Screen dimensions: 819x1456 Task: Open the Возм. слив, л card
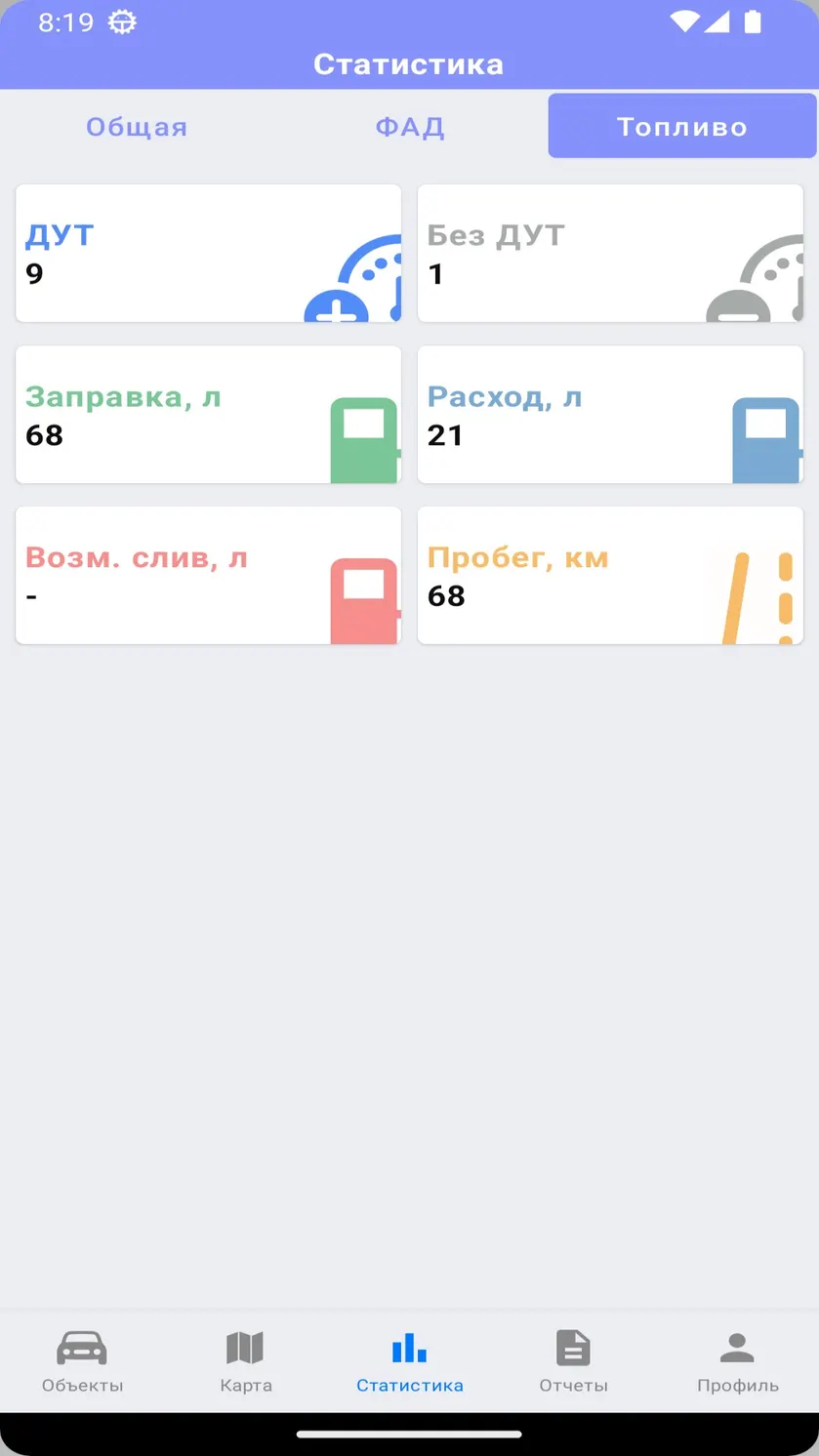point(209,576)
